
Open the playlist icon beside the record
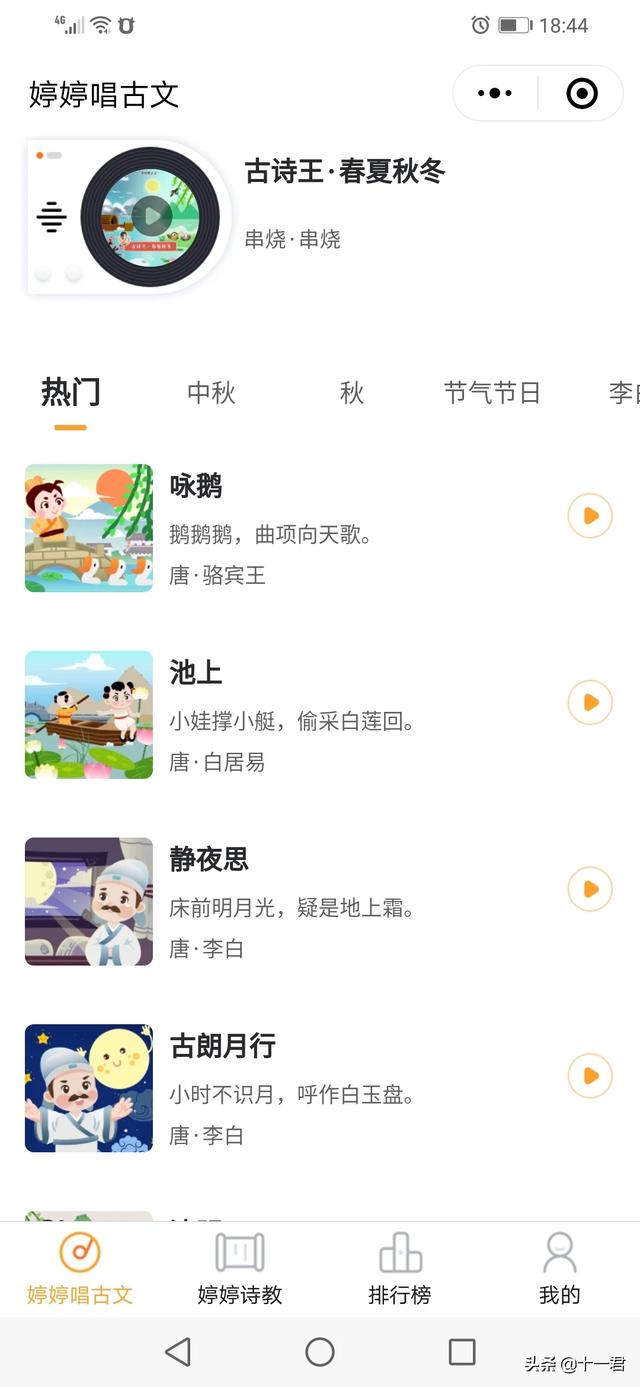click(51, 216)
